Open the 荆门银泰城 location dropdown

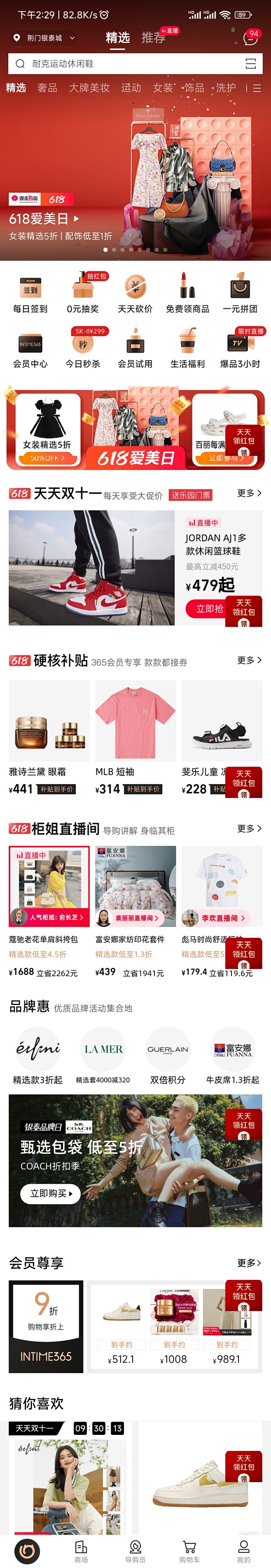tap(44, 38)
